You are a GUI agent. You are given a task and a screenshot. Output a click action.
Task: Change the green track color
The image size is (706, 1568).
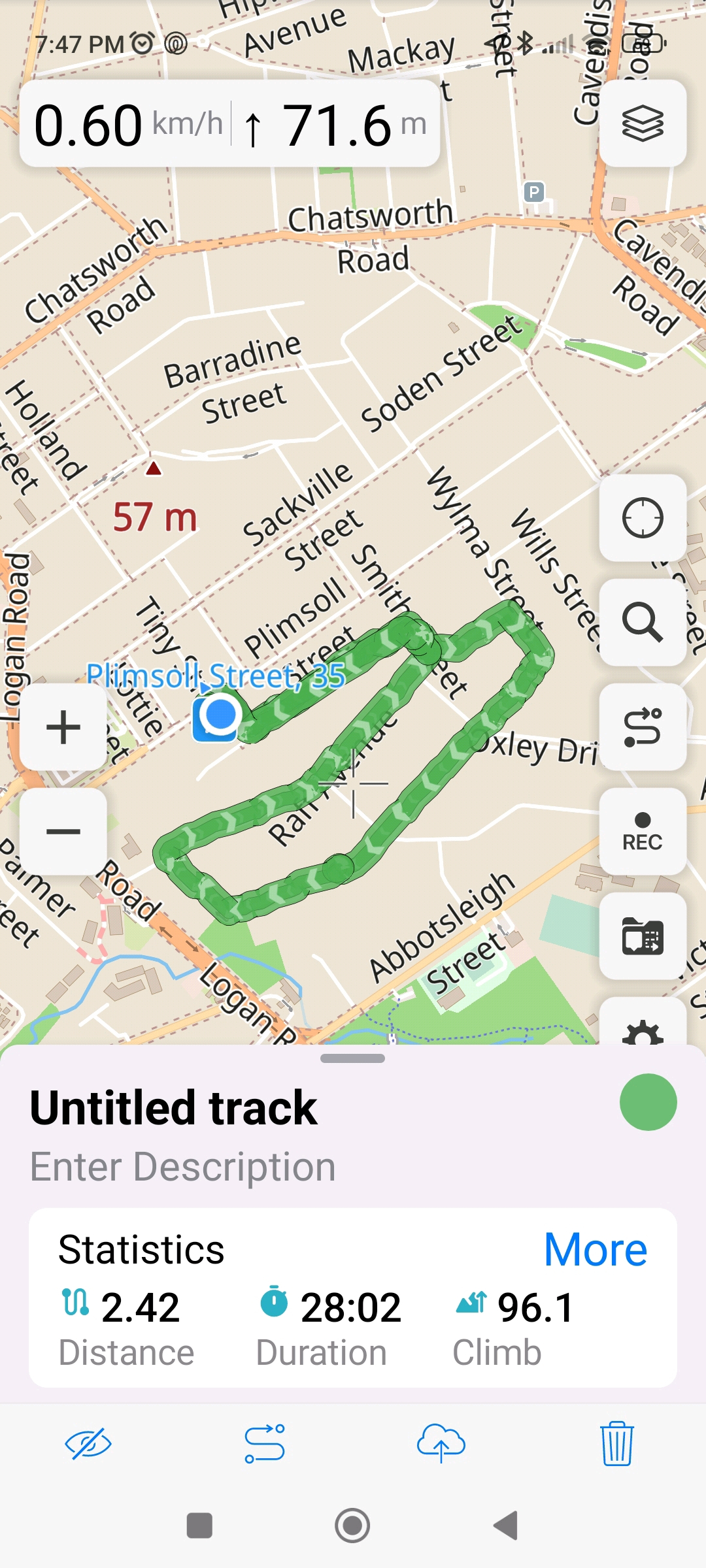(648, 1102)
